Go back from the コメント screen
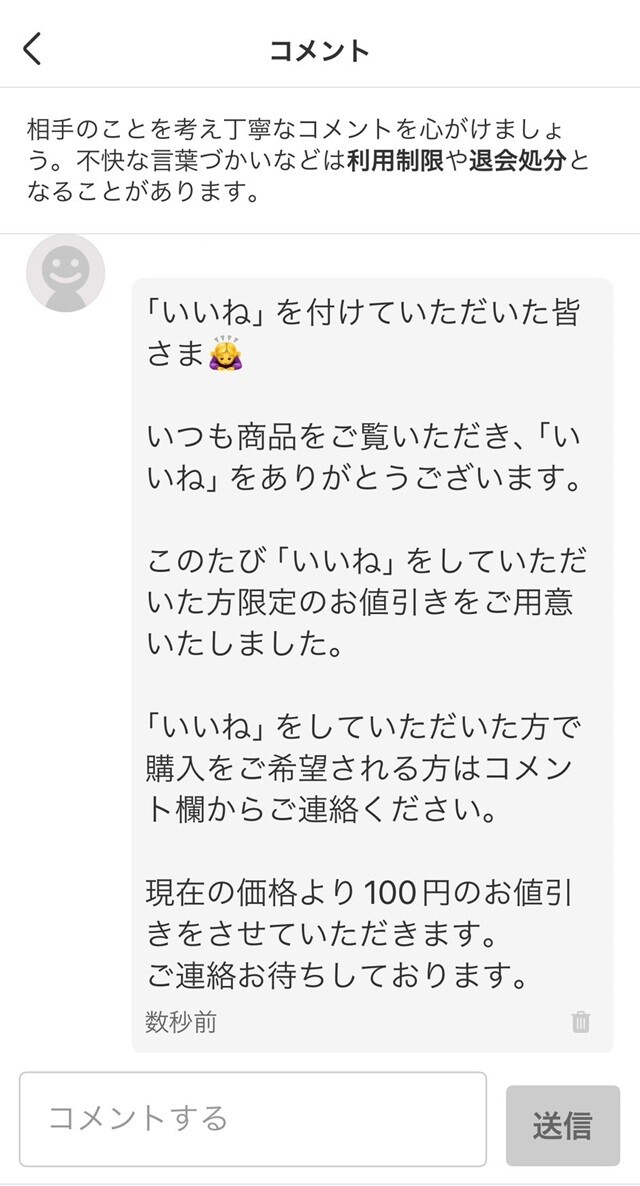The width and height of the screenshot is (640, 1186). coord(32,49)
